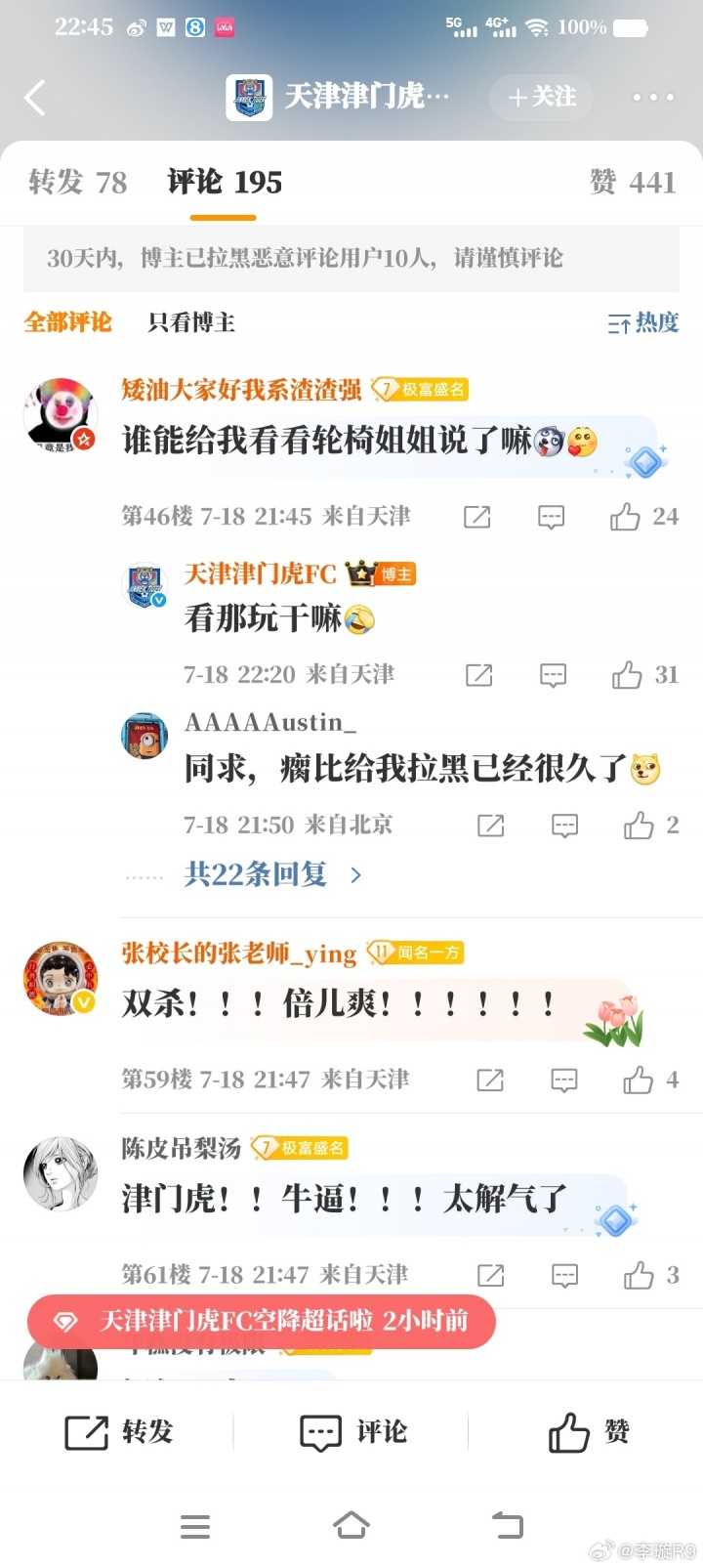
Task: Go back using the top-left arrow
Action: coord(35,98)
